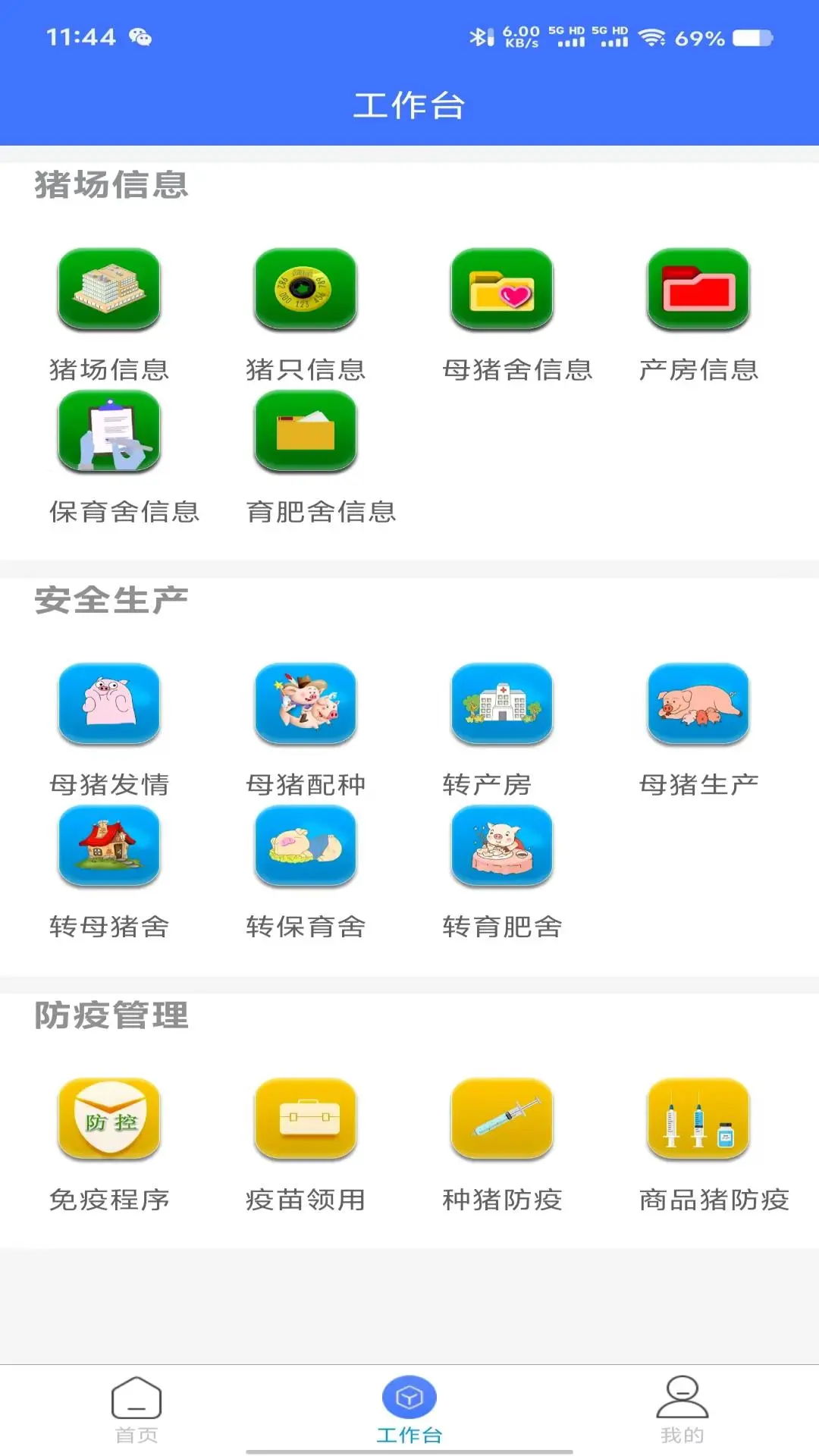Select the 疫苗领用 medicine kit icon
This screenshot has width=819, height=1456.
click(305, 1120)
